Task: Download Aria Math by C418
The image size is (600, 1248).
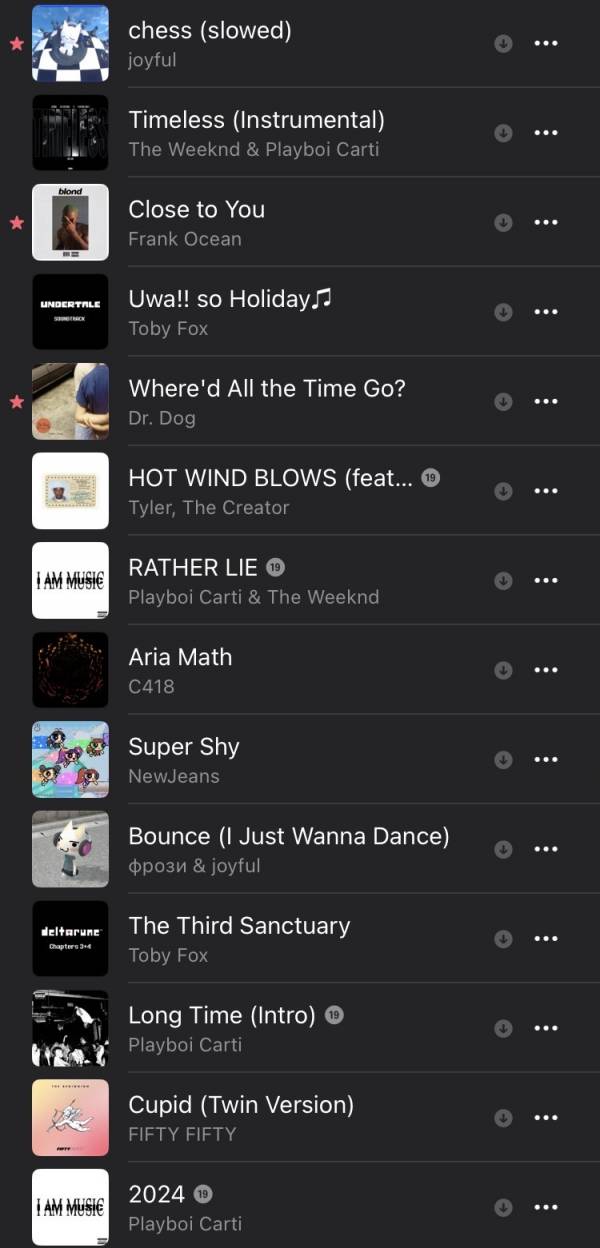Action: [x=504, y=670]
